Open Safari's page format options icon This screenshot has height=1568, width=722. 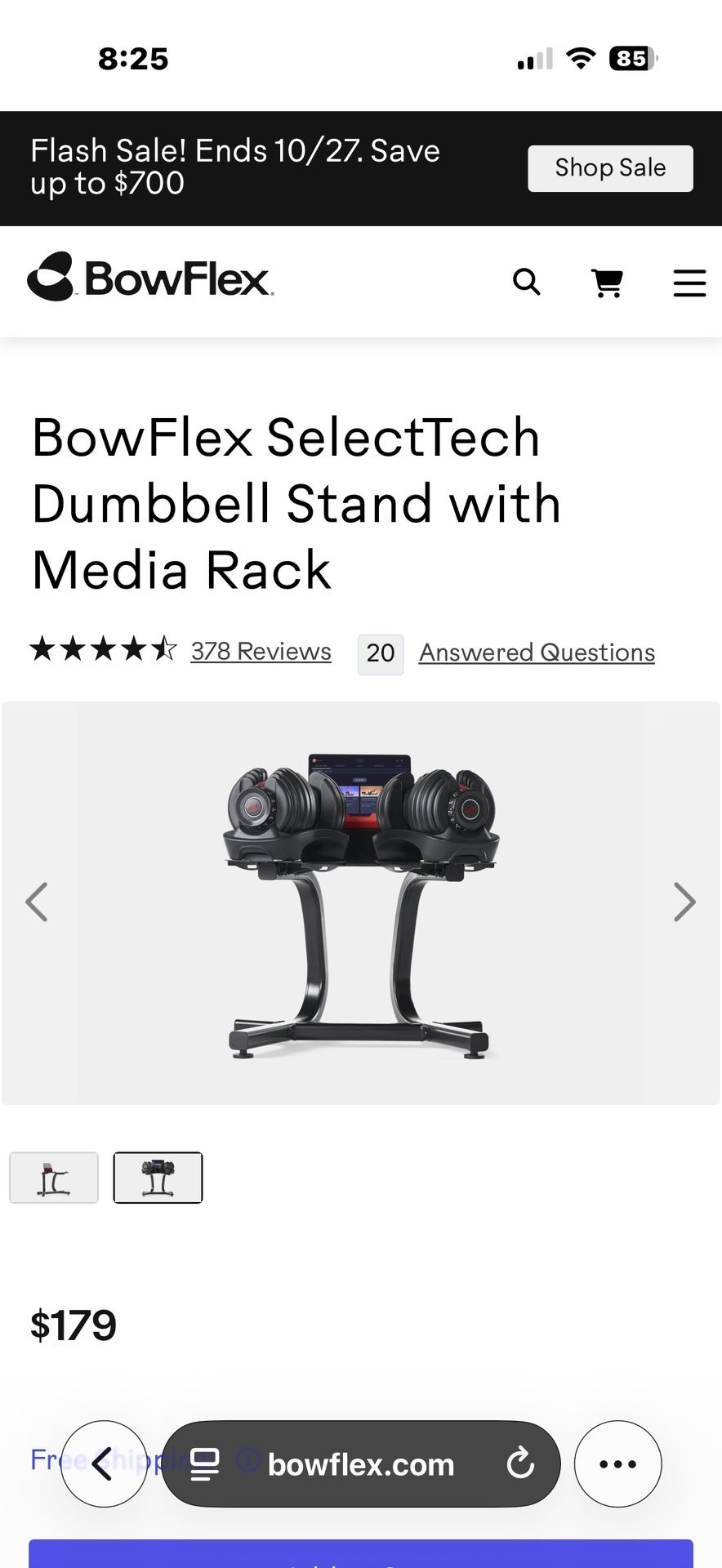coord(205,1464)
